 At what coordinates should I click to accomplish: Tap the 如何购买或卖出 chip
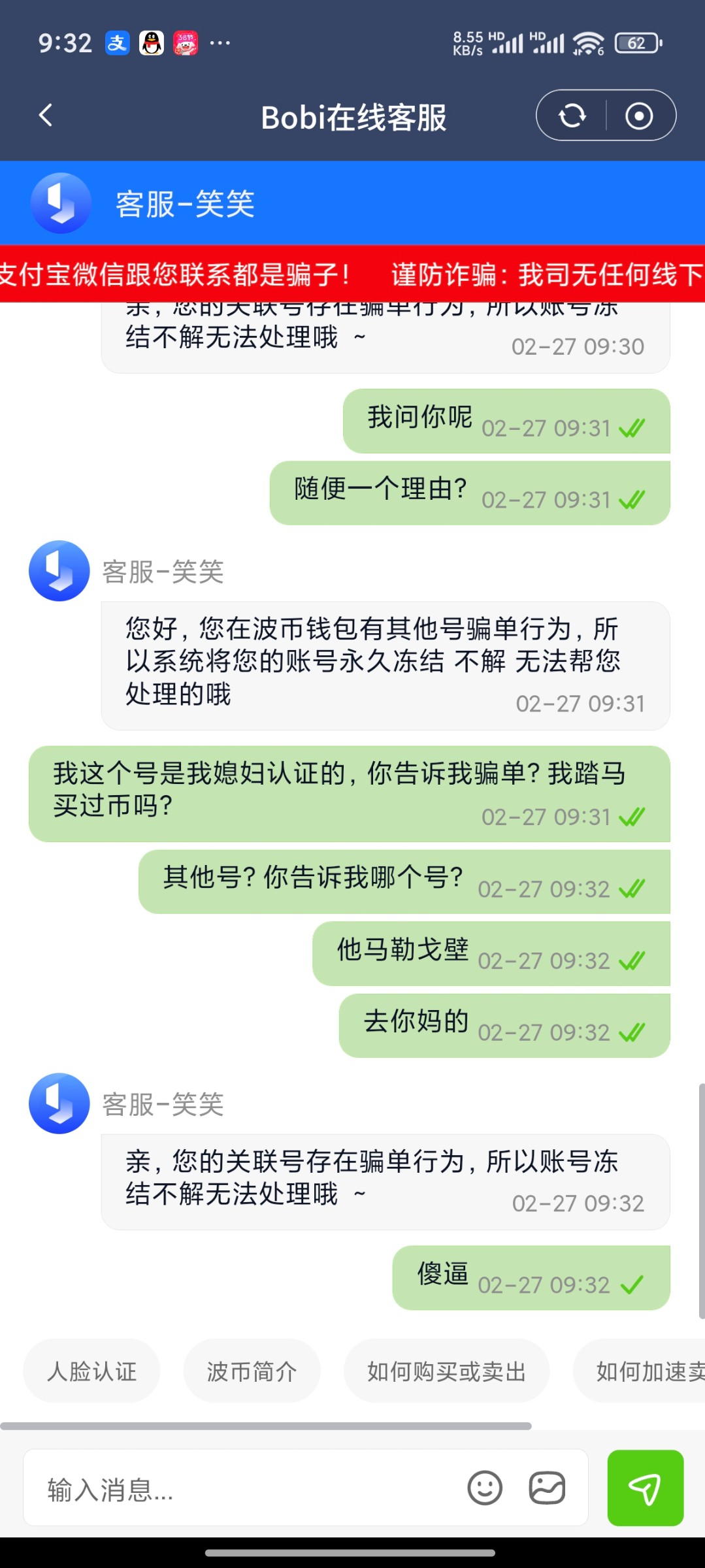click(446, 1371)
